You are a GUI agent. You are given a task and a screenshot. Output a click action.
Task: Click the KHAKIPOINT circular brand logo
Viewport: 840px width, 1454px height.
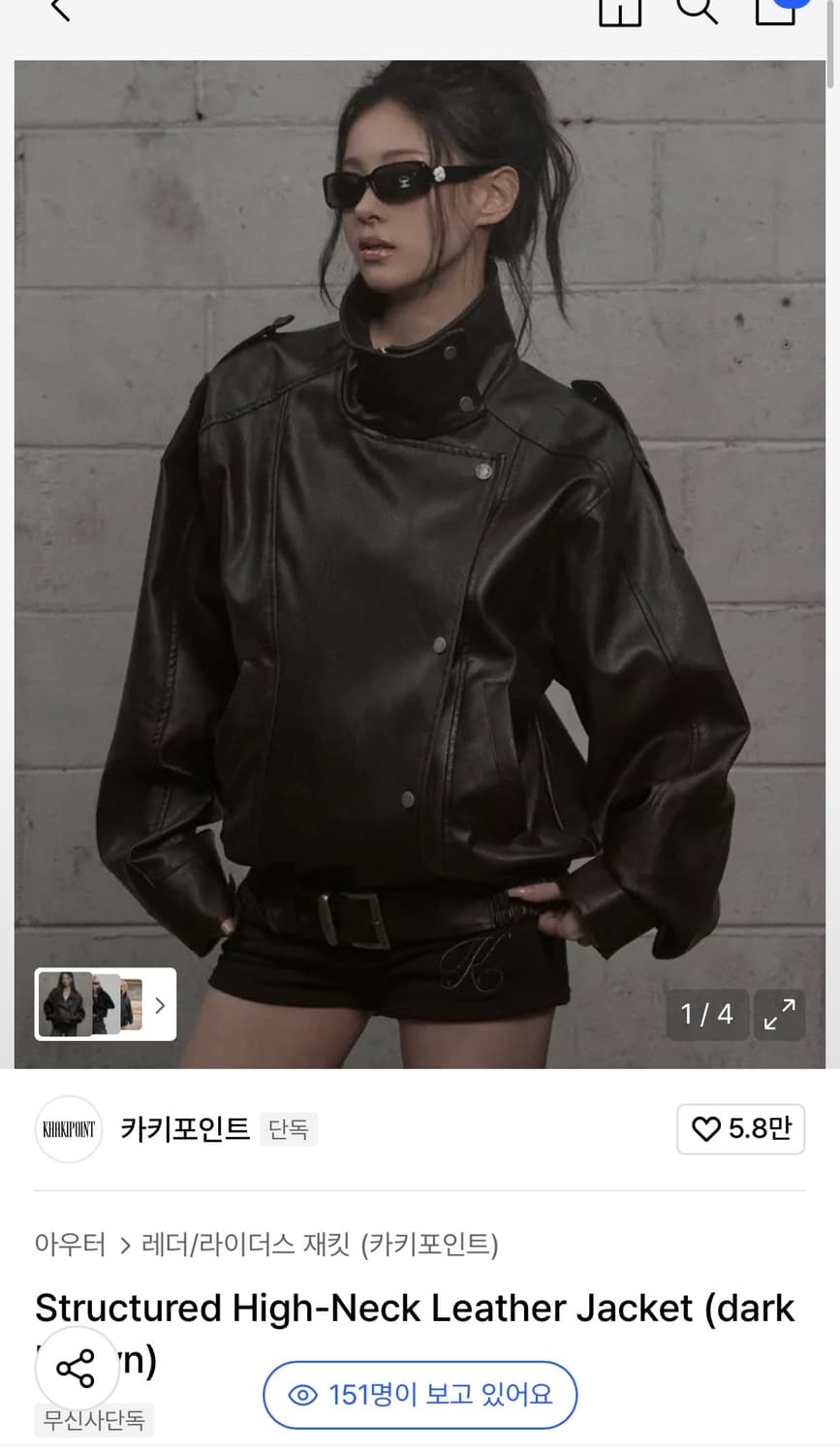[x=68, y=1129]
